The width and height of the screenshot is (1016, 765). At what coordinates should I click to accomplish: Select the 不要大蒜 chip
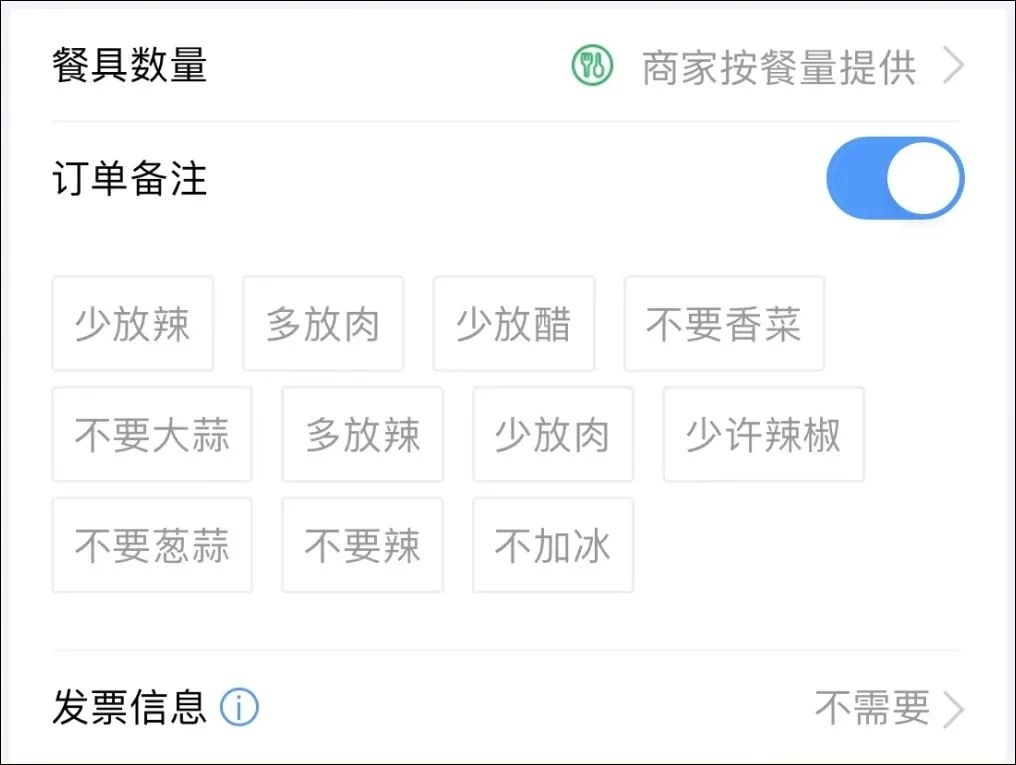click(152, 435)
